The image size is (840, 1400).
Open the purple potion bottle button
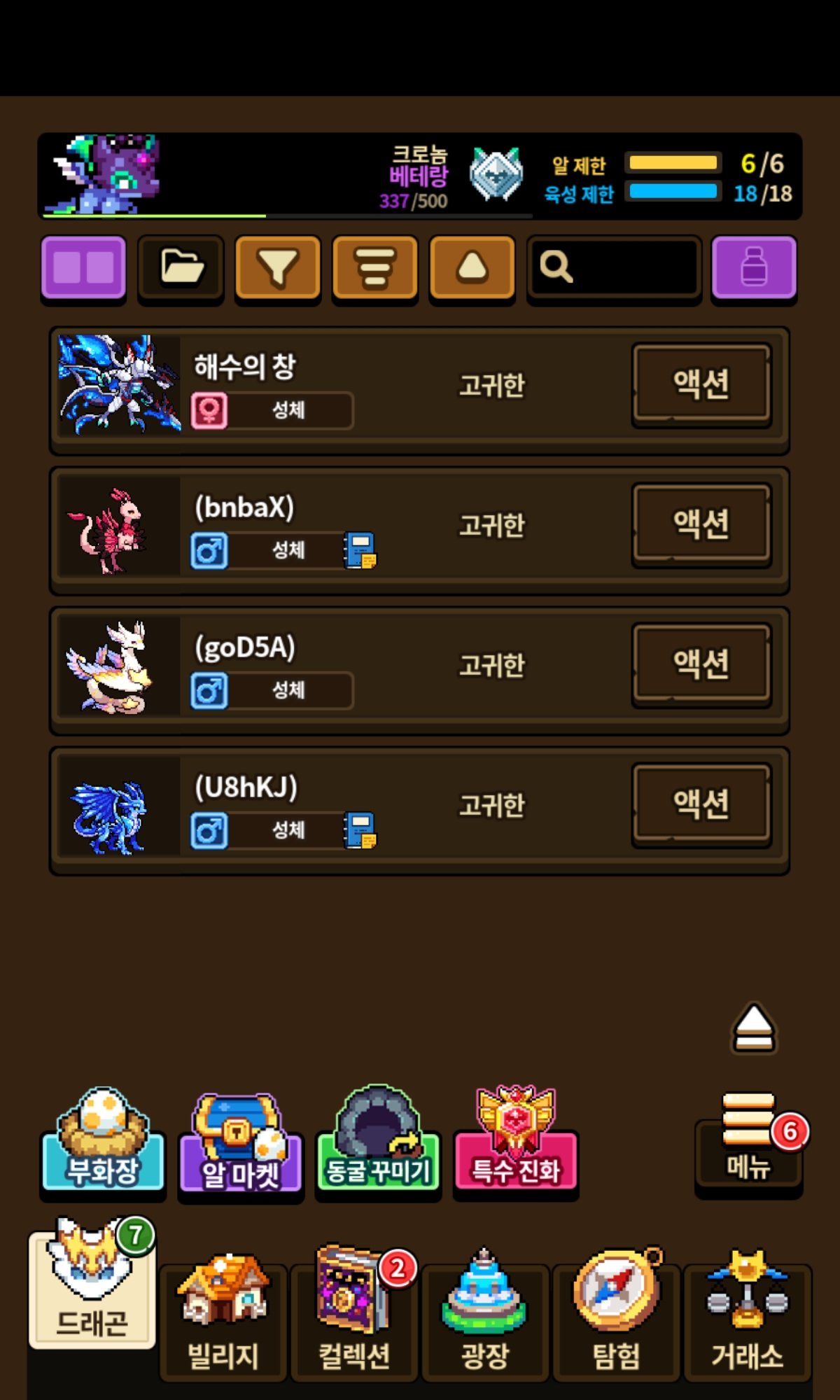754,268
